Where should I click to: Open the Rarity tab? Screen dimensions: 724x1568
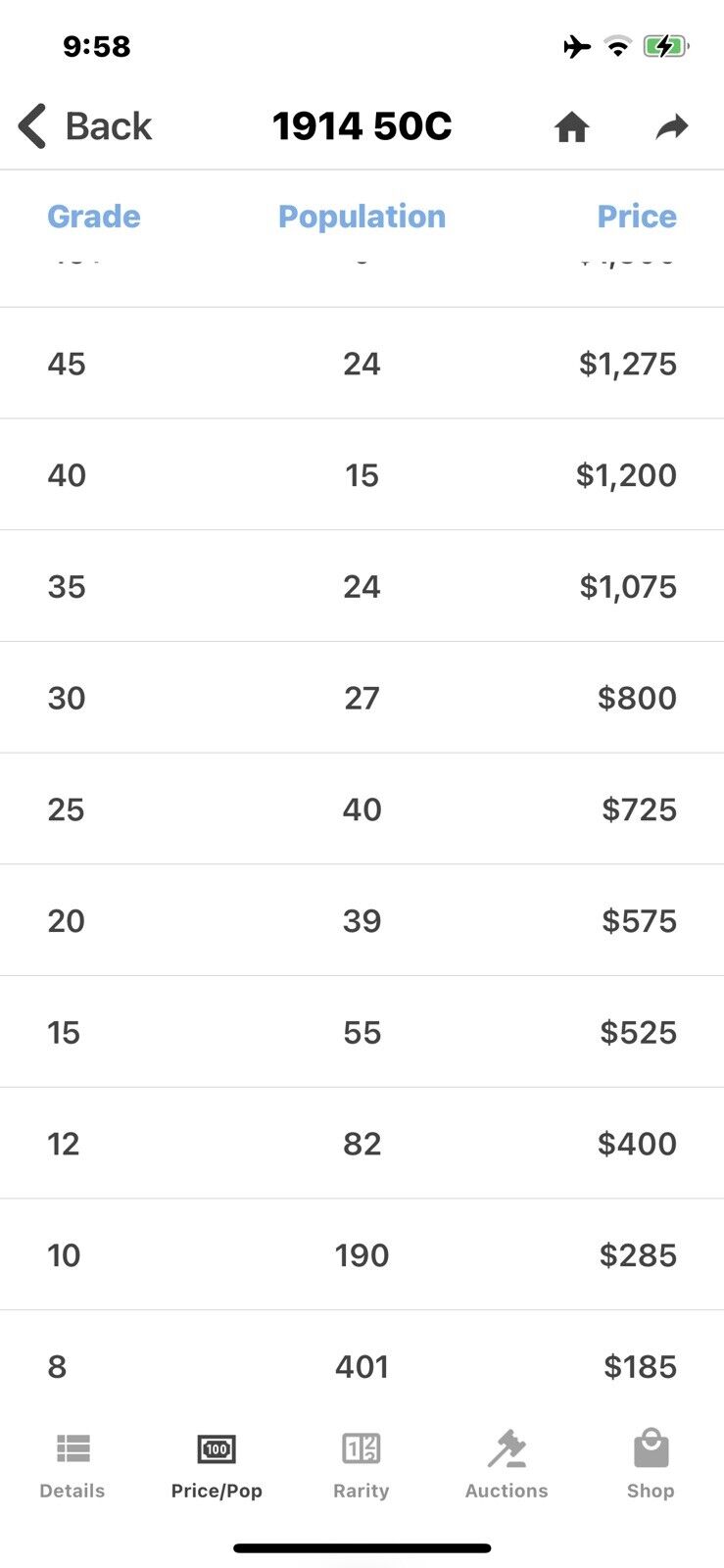pyautogui.click(x=362, y=1466)
